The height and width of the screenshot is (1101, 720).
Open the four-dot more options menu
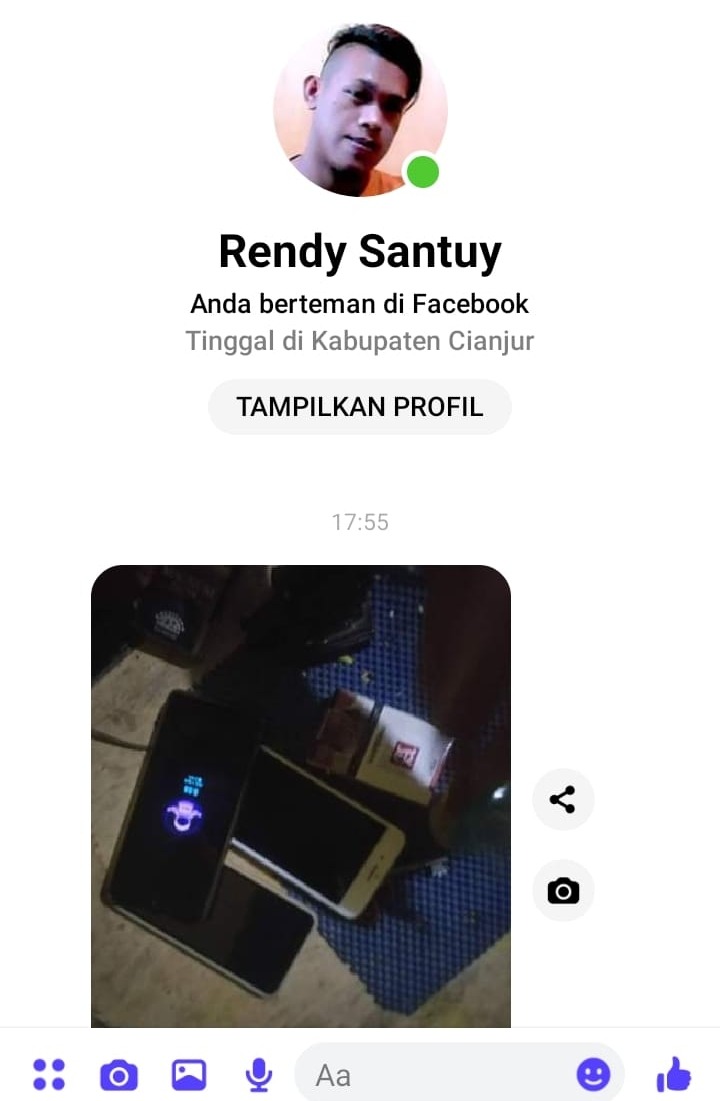tap(49, 1074)
